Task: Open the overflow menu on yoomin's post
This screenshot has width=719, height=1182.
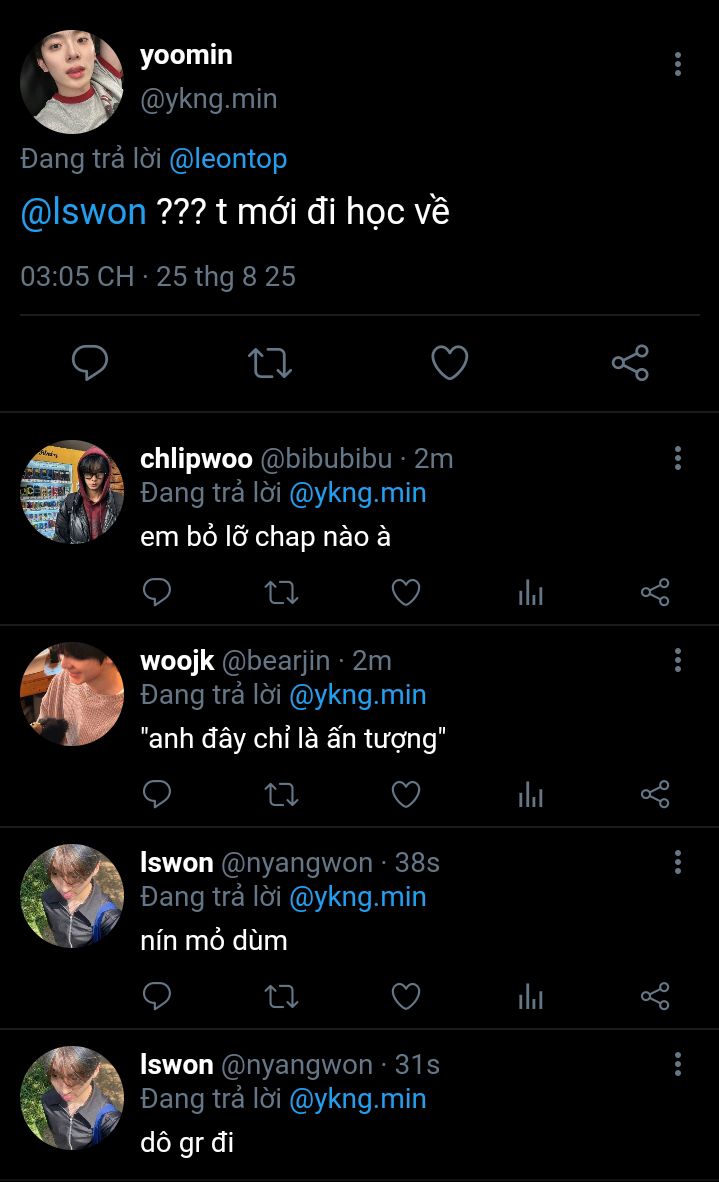Action: [678, 64]
